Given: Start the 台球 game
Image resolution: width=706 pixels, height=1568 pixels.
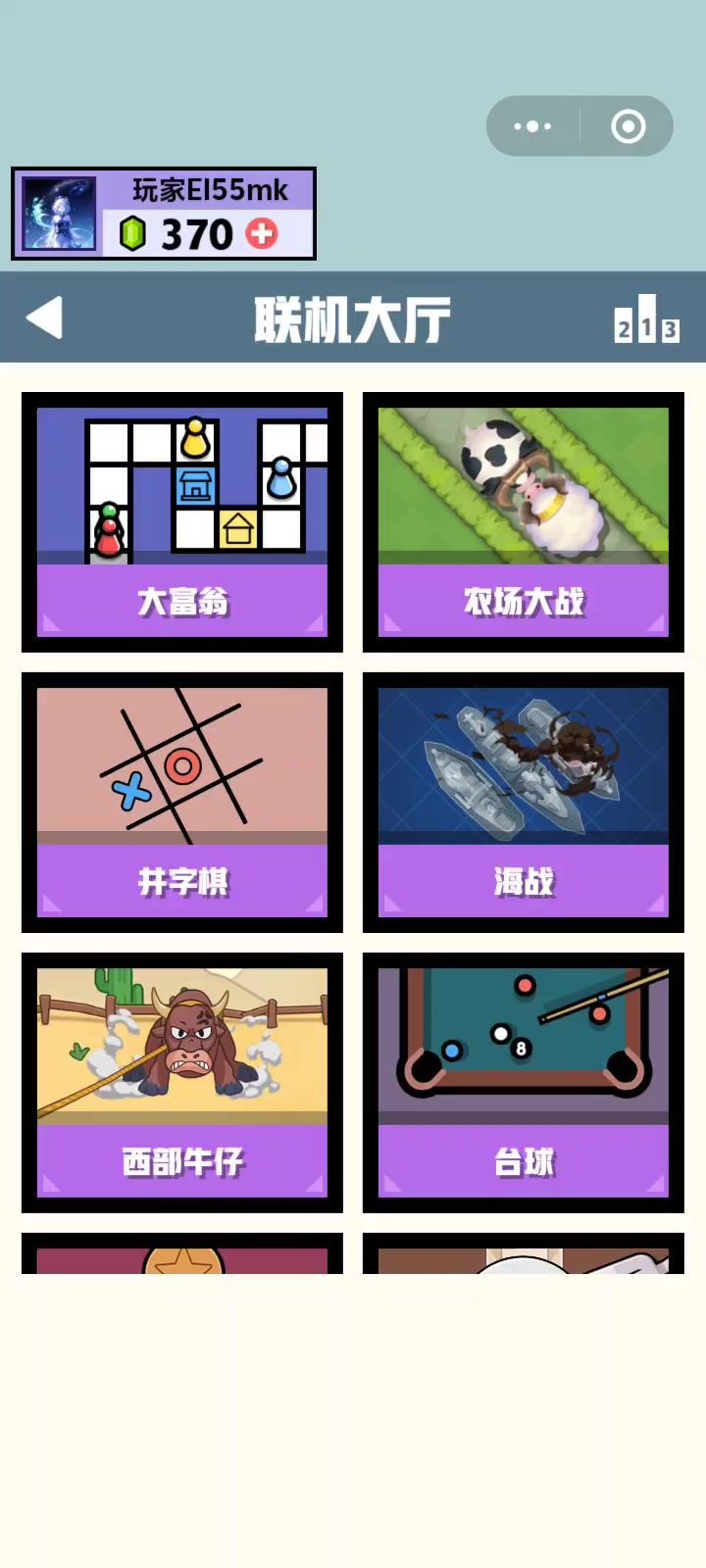Looking at the screenshot, I should click(x=524, y=1083).
